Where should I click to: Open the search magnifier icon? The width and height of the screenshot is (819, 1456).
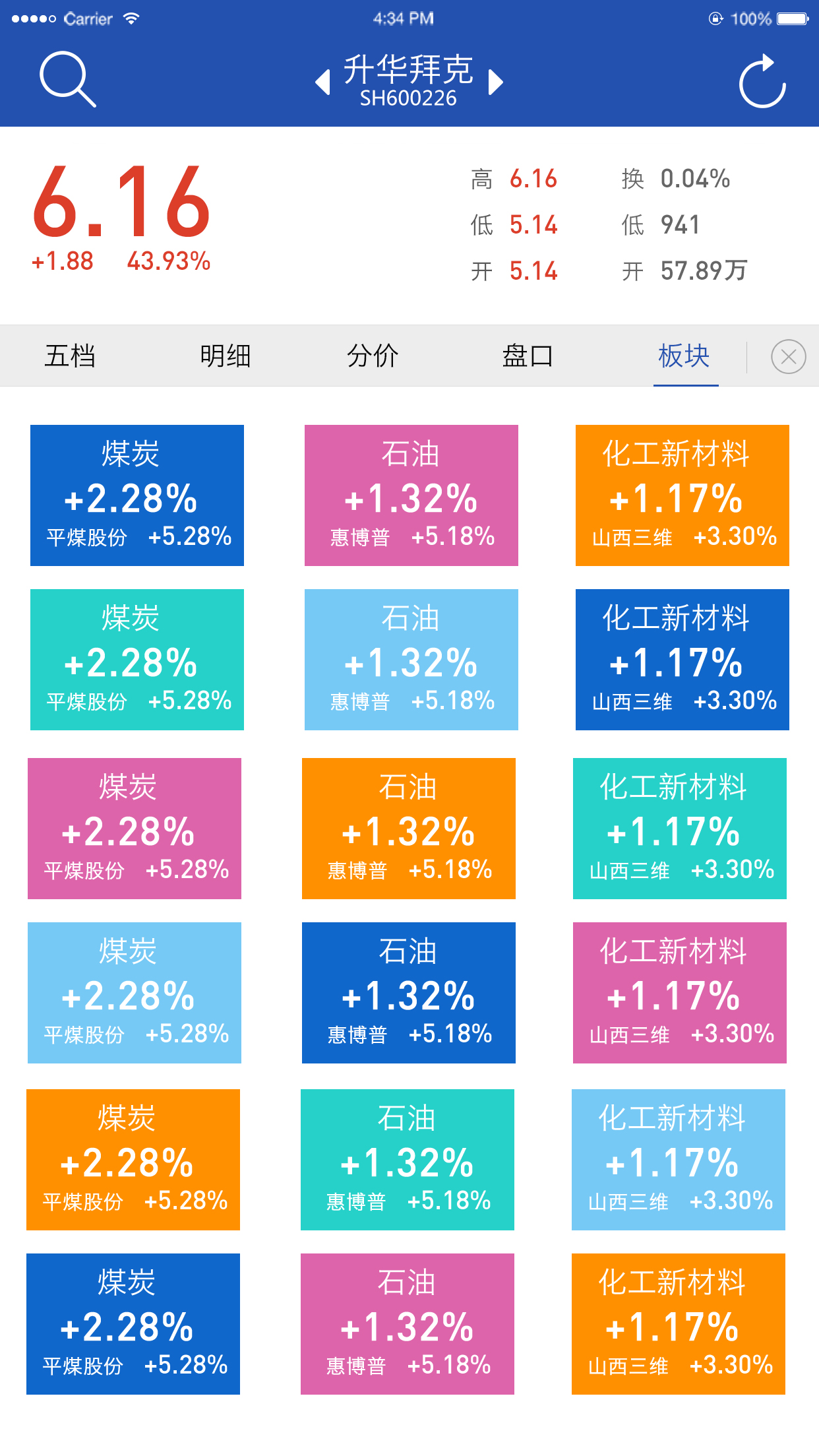[x=67, y=79]
